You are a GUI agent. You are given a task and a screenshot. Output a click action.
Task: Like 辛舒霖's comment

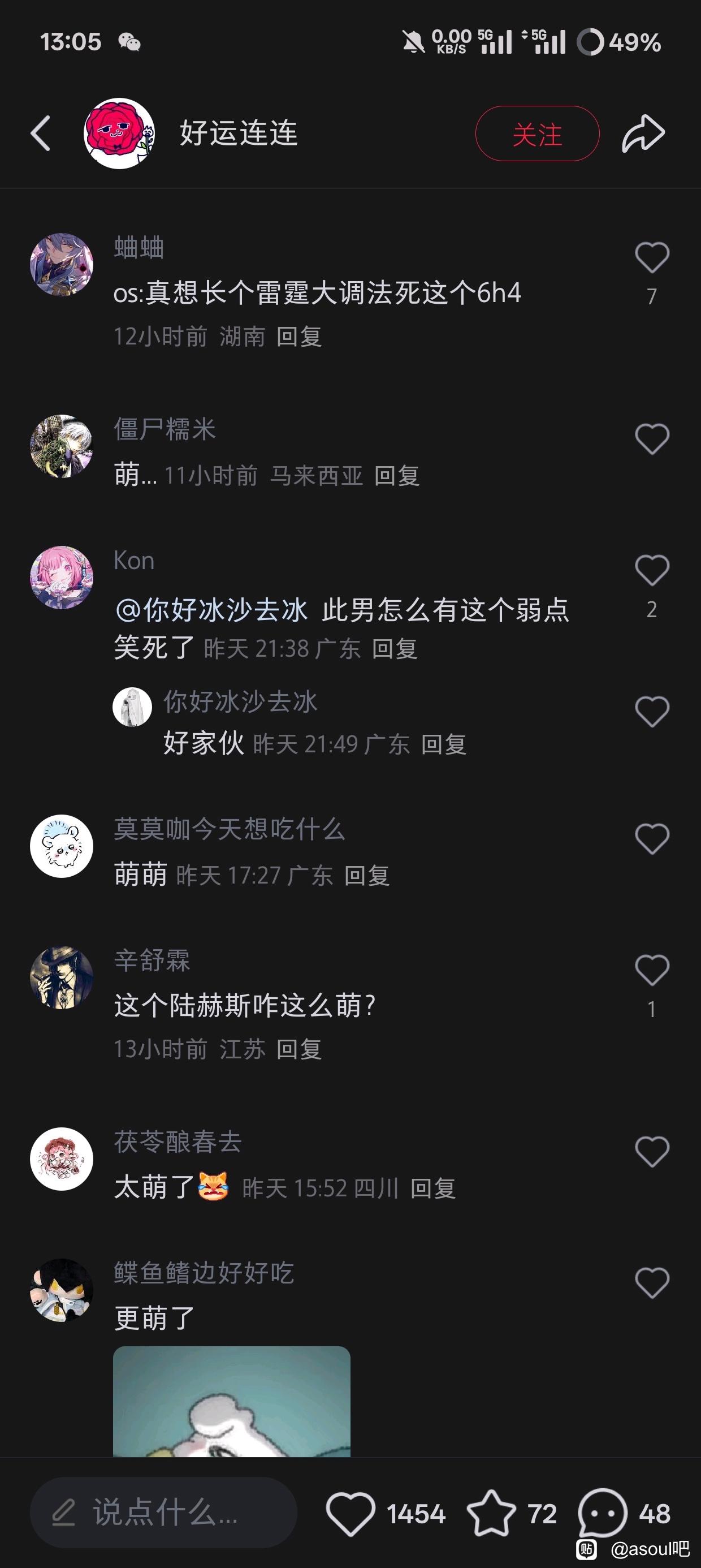point(652,970)
